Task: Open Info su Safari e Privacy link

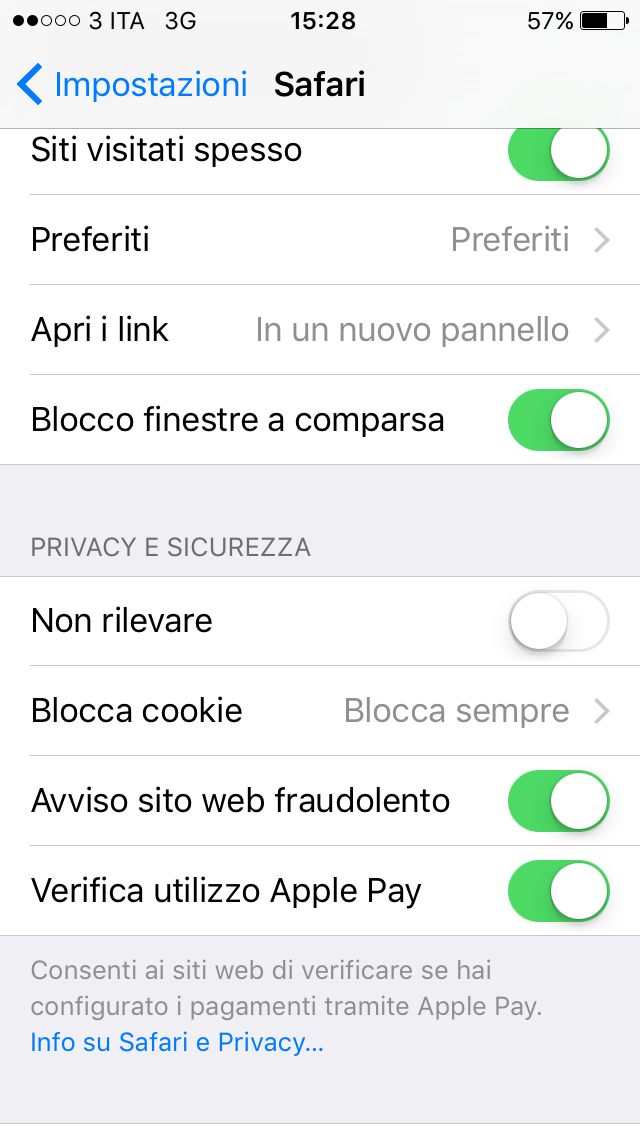Action: click(177, 1042)
